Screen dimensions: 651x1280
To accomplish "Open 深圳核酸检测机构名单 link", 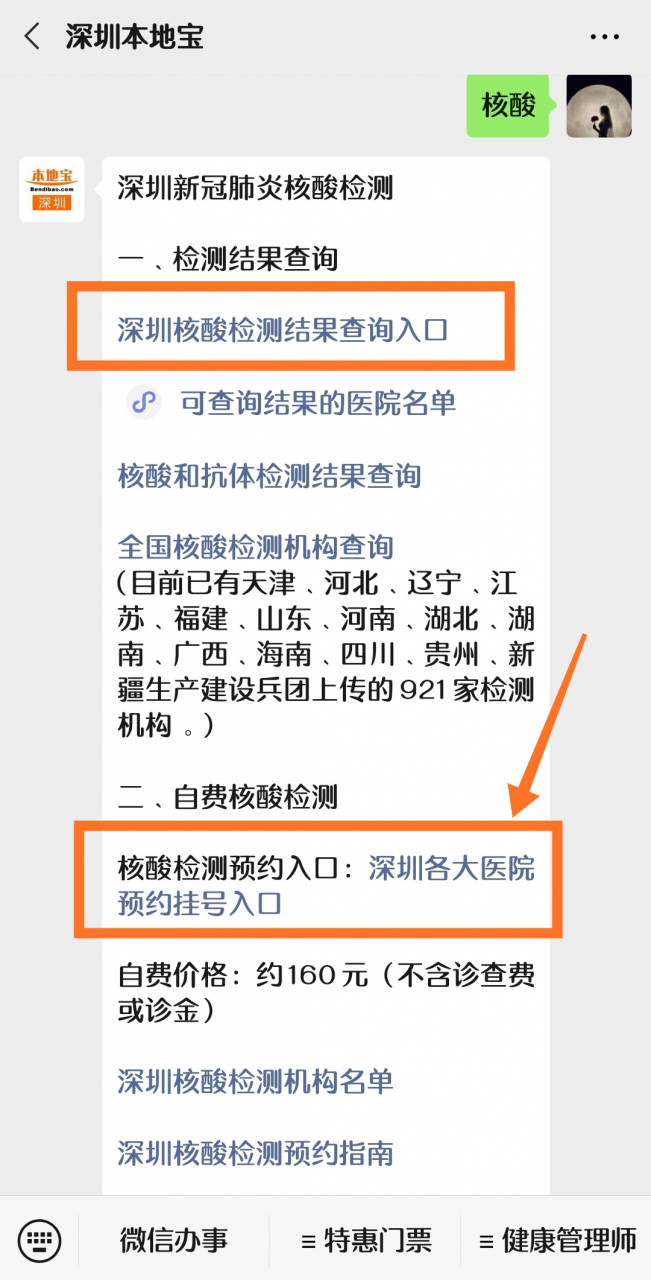I will (x=255, y=1081).
